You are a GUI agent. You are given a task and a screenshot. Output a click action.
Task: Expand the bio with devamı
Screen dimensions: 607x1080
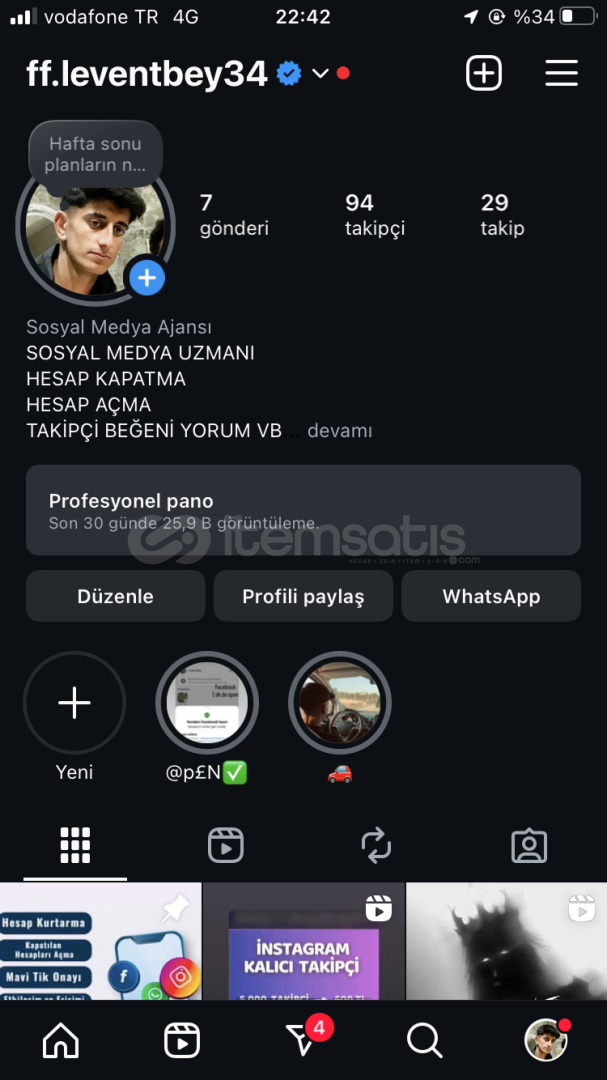[x=340, y=431]
